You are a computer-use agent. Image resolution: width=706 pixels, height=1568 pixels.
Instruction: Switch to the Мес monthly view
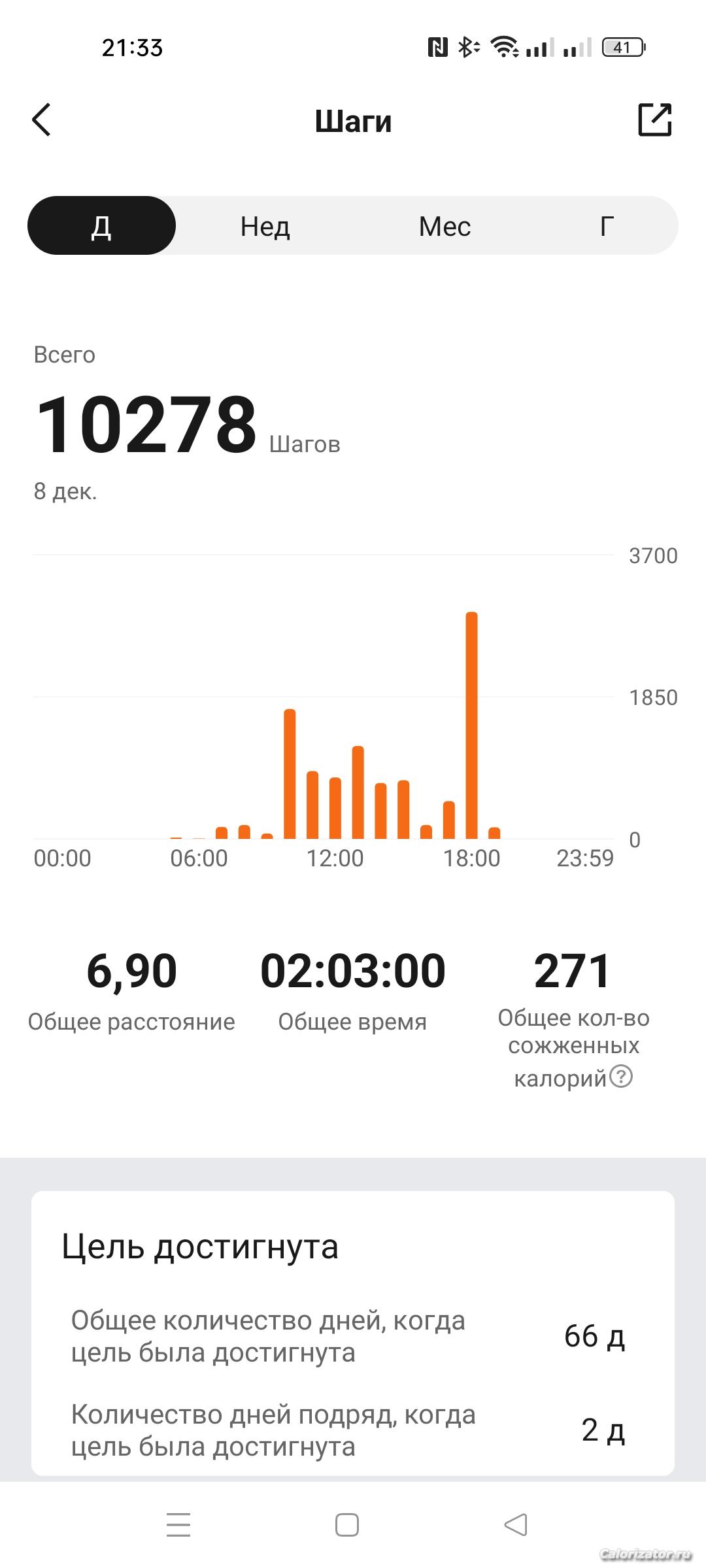click(x=445, y=226)
